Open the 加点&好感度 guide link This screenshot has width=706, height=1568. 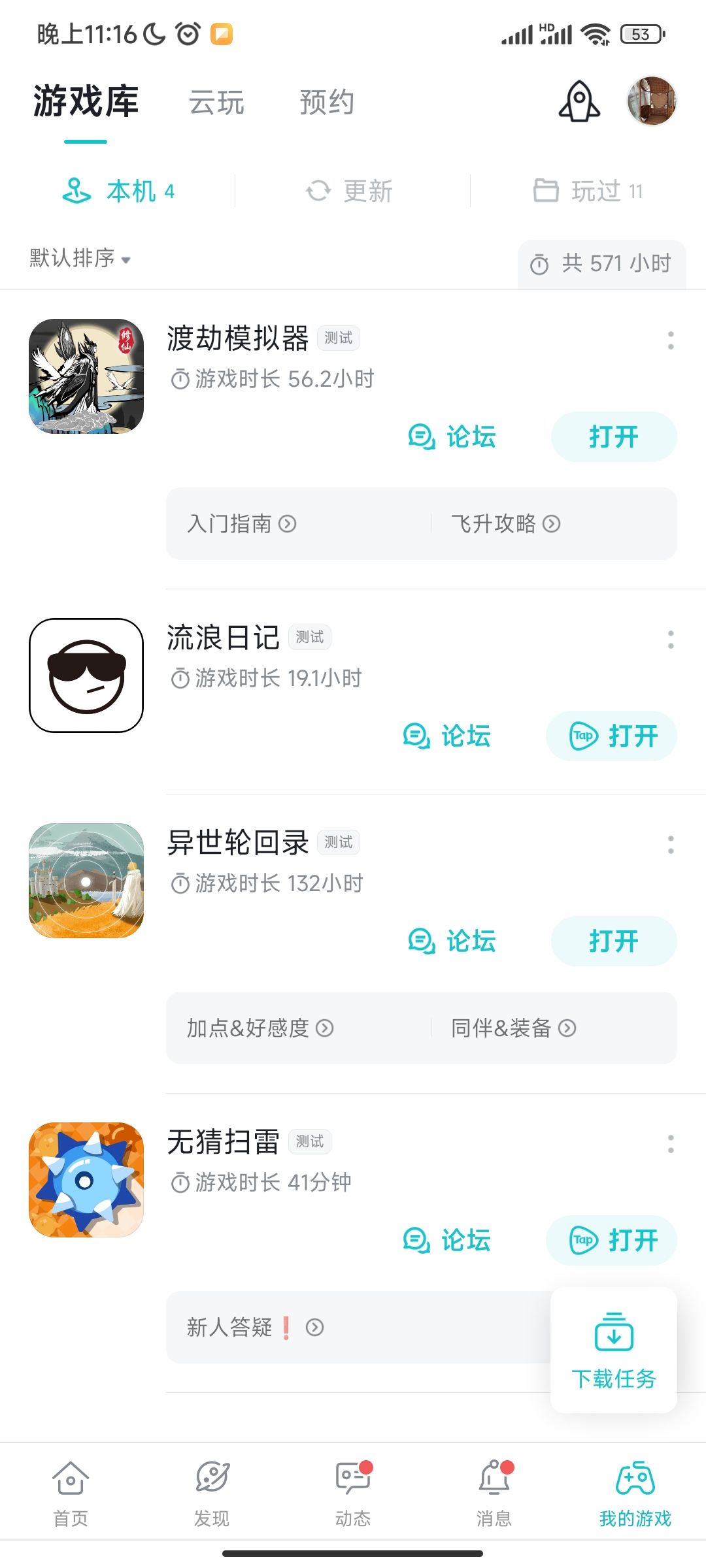[x=260, y=1028]
